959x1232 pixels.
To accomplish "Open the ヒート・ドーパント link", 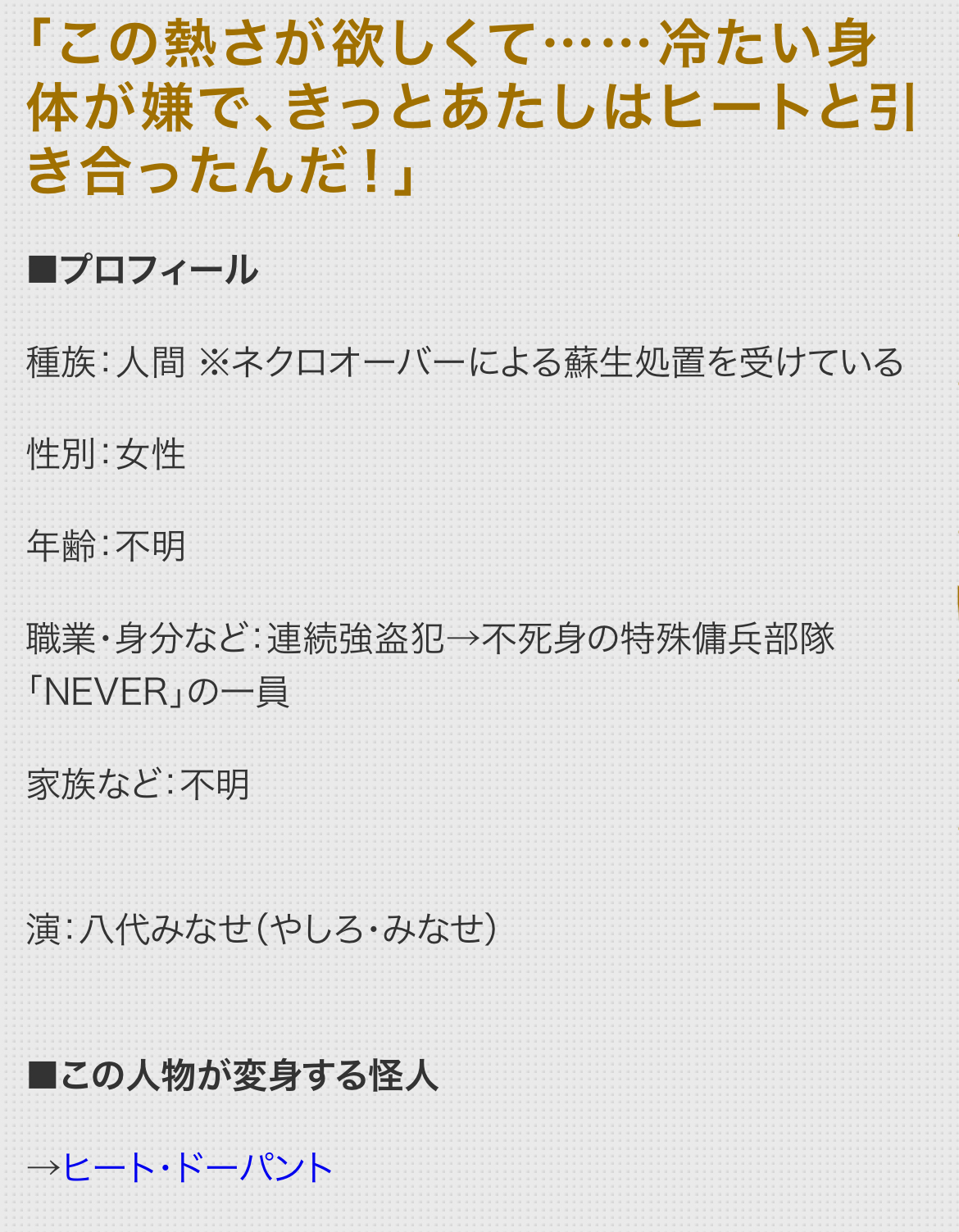I will click(197, 1168).
